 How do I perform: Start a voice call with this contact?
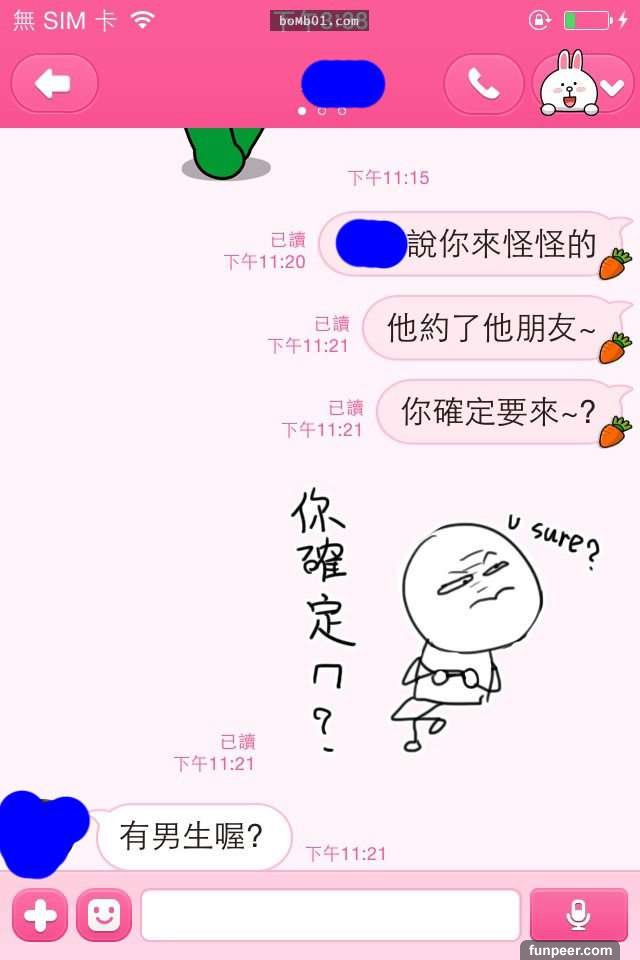pyautogui.click(x=483, y=84)
